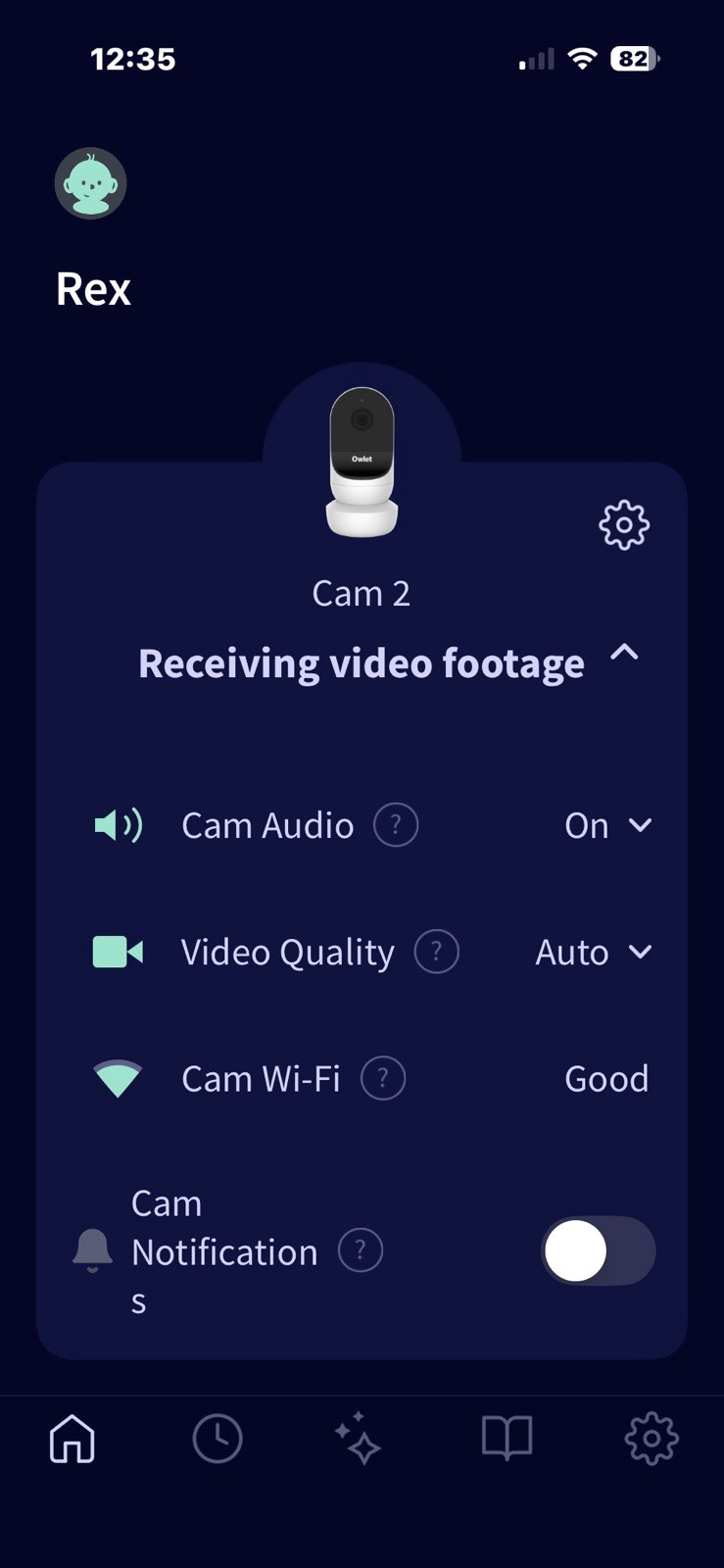Toggle the Cam Notifications switch

(x=598, y=1250)
